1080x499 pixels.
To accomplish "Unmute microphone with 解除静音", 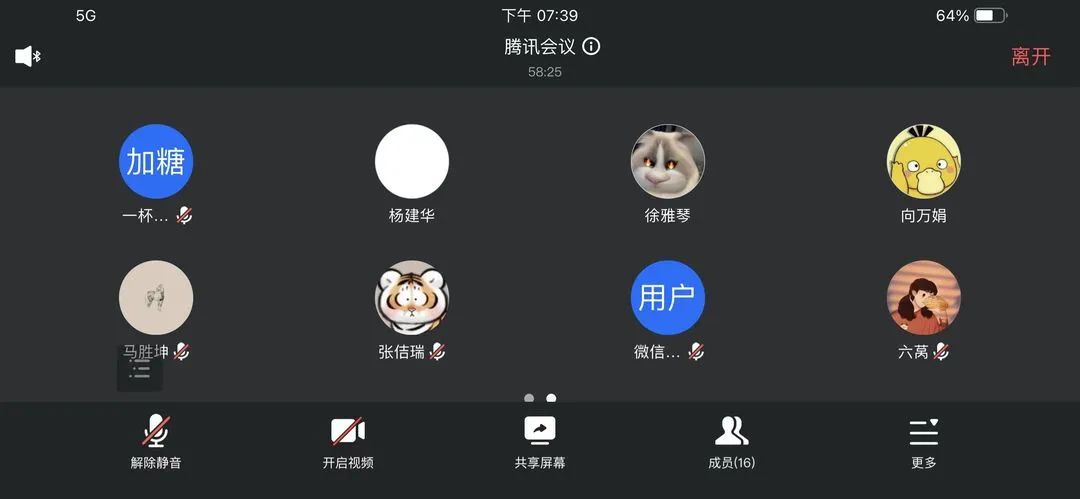I will tap(155, 441).
